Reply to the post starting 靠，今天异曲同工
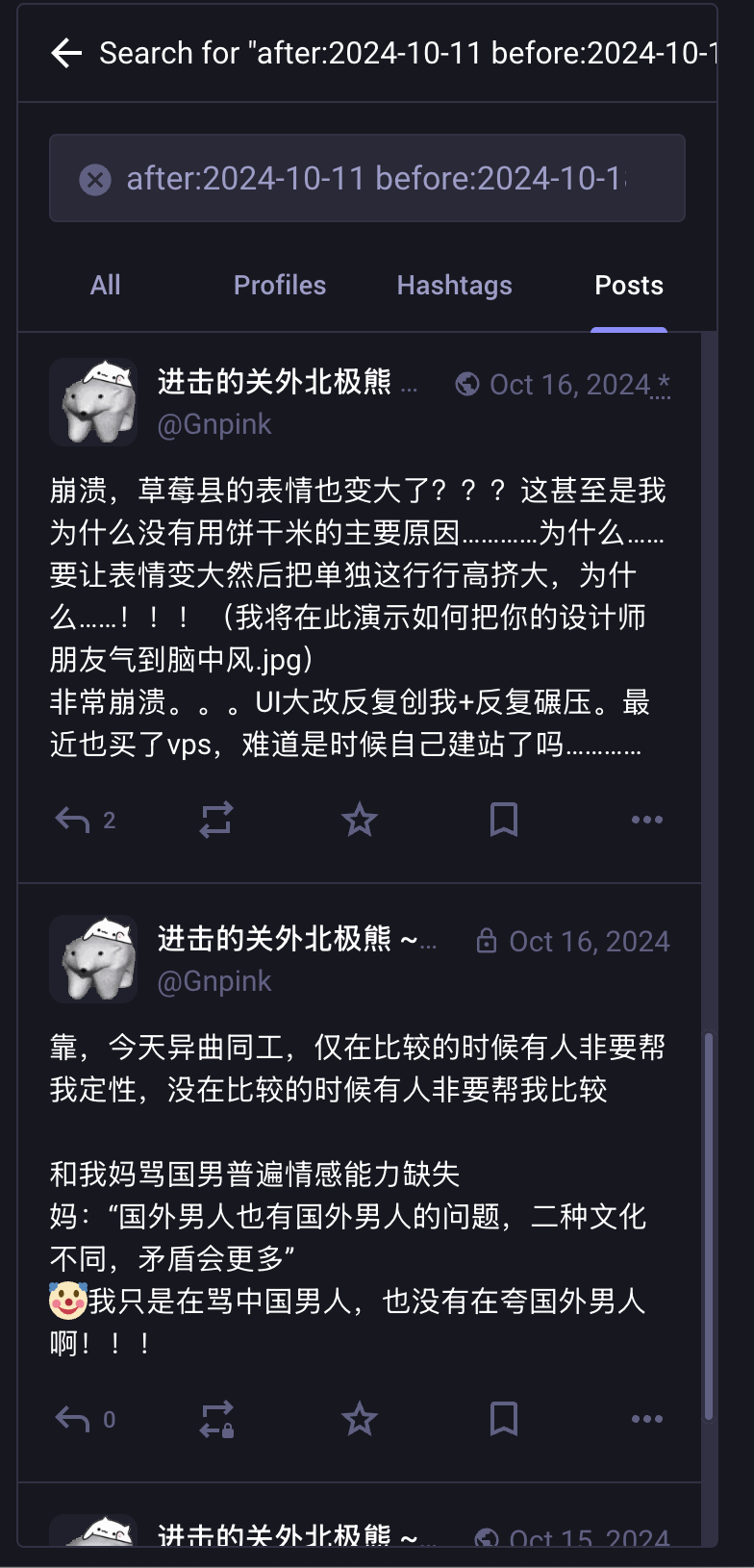 [x=73, y=1419]
